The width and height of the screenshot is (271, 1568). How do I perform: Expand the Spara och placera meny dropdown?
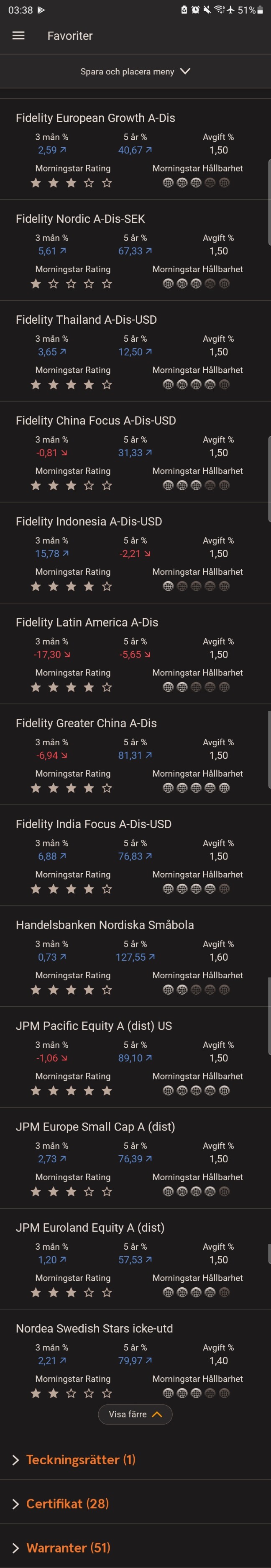point(135,71)
